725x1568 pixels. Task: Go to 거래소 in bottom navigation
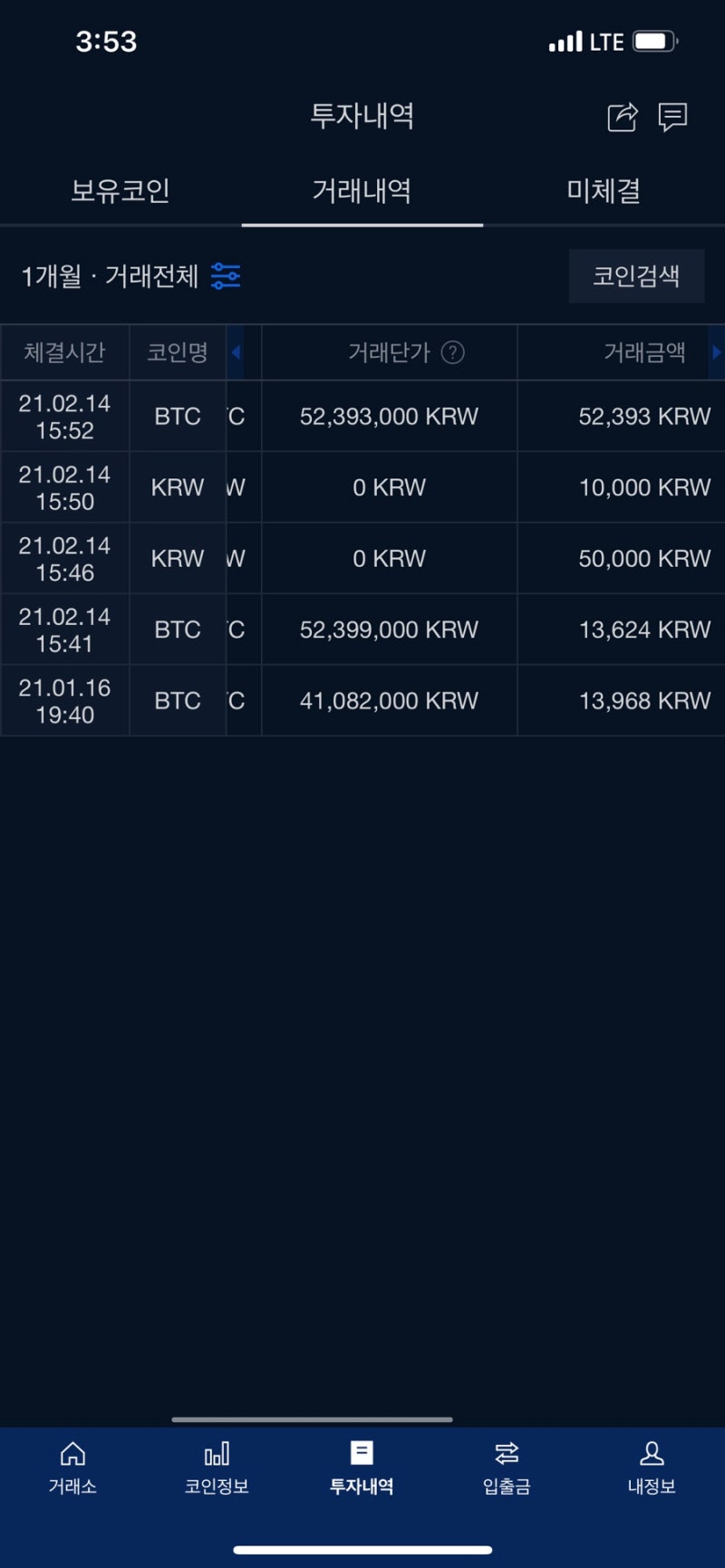point(72,1467)
